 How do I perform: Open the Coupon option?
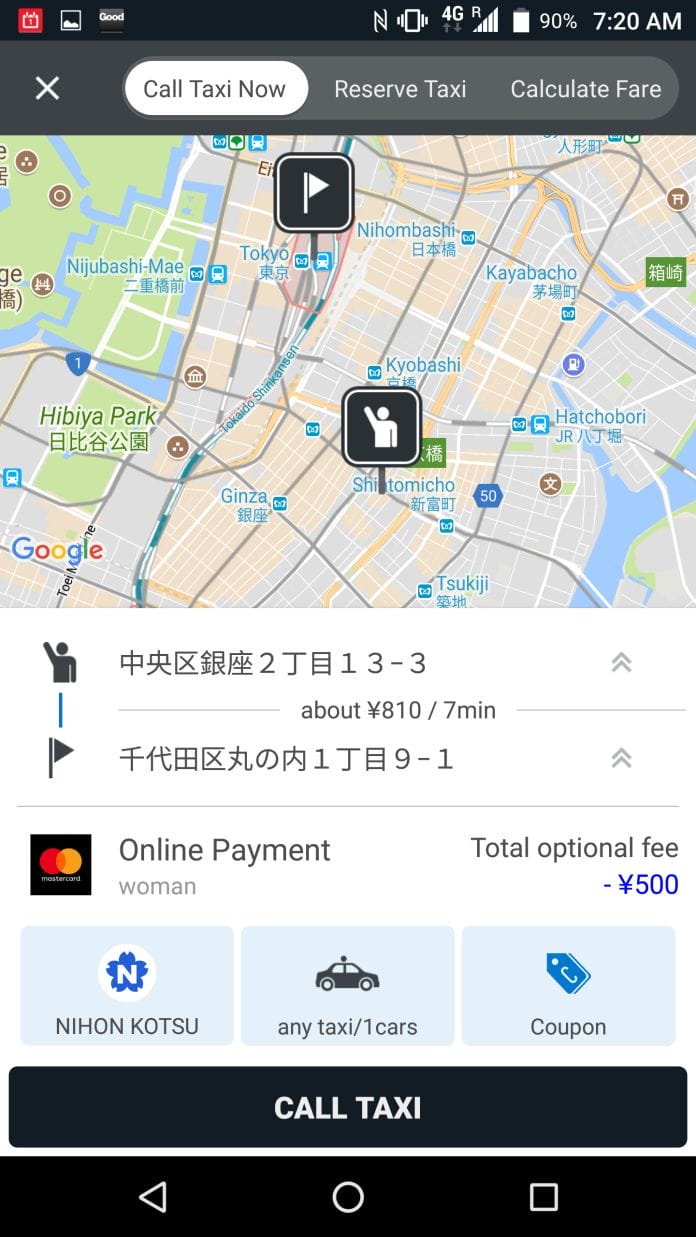point(568,985)
